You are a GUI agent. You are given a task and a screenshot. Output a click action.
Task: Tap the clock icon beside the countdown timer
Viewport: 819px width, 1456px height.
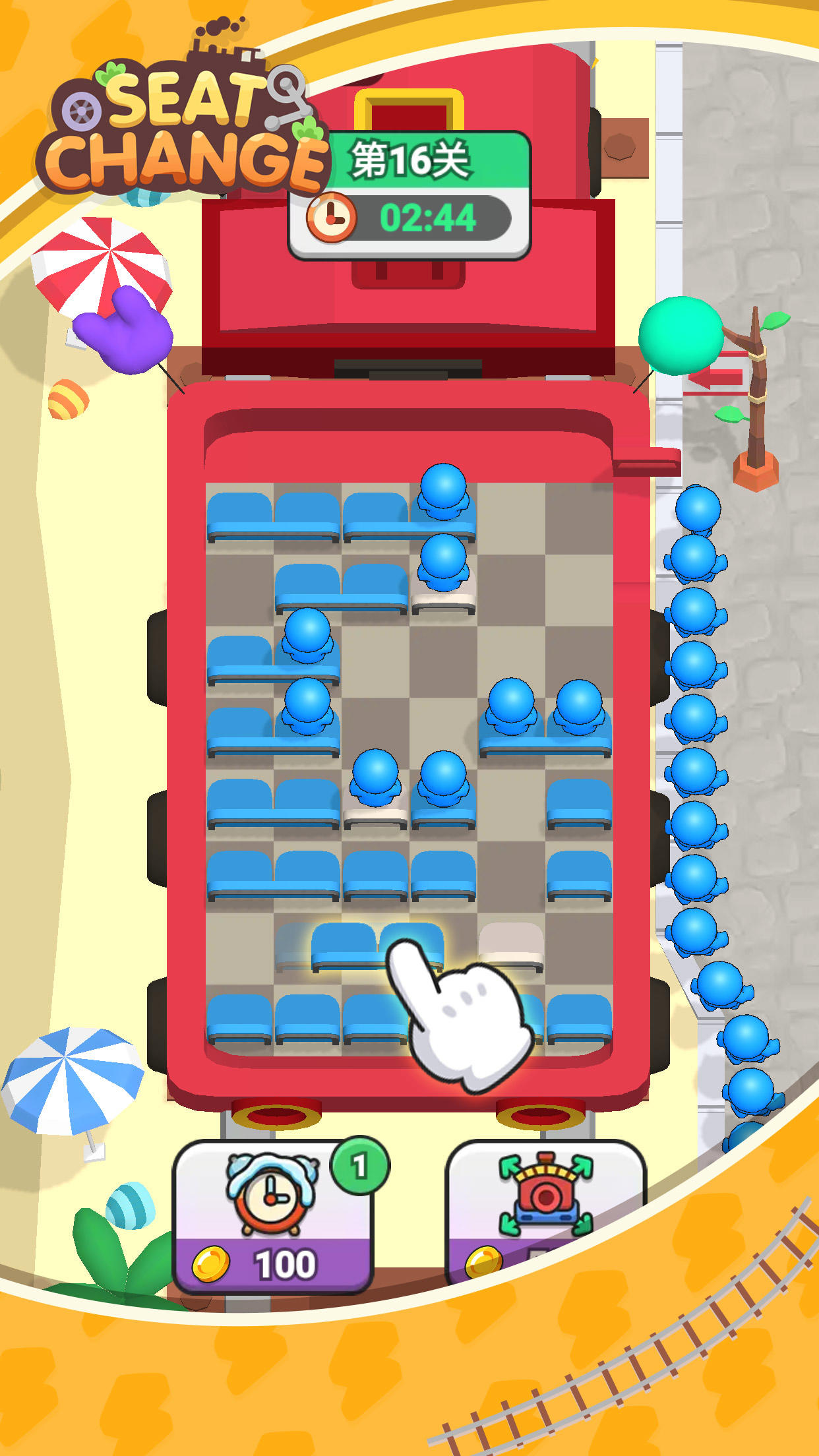click(x=332, y=216)
